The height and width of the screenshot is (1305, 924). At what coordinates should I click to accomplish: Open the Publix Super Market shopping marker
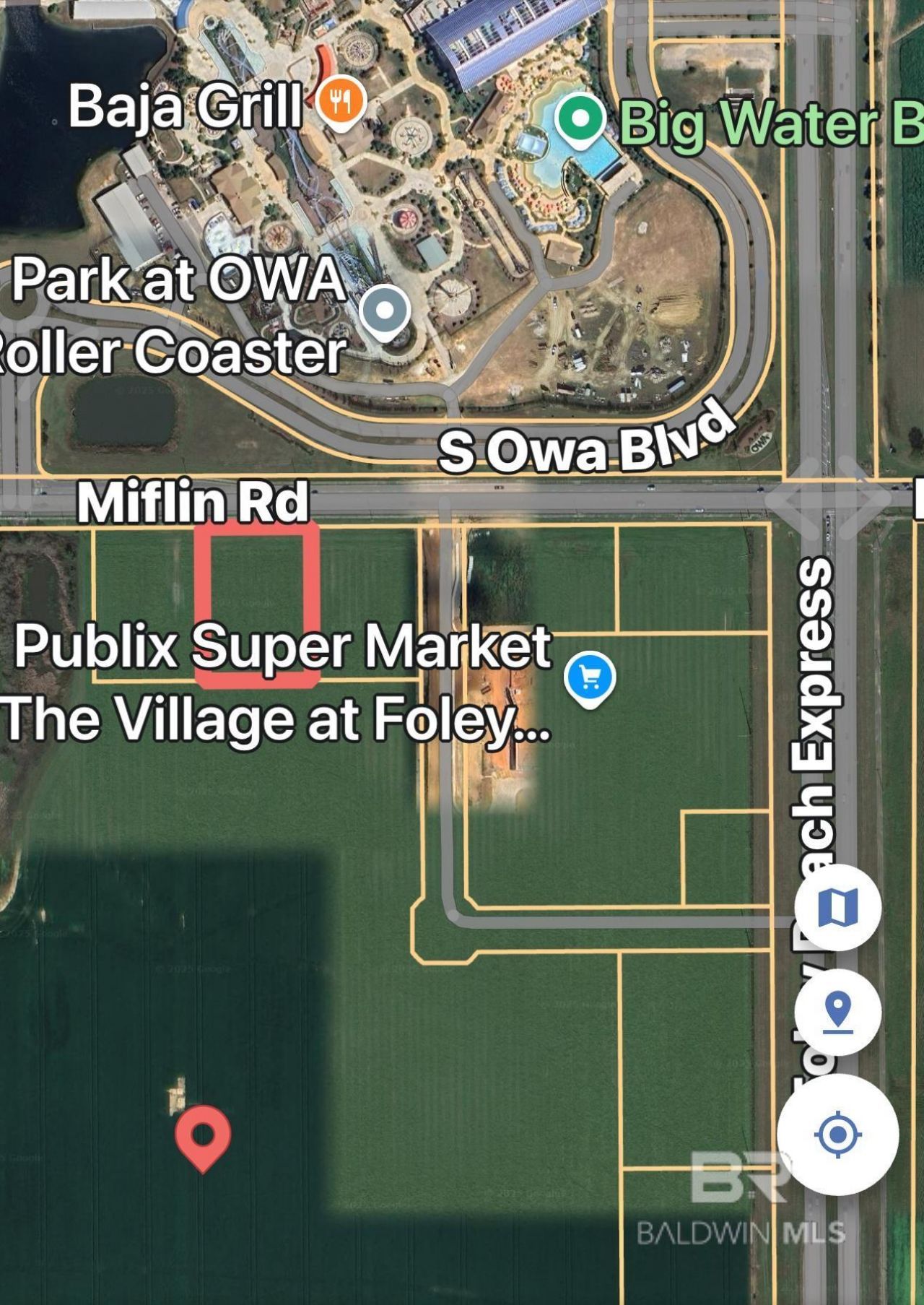(590, 678)
